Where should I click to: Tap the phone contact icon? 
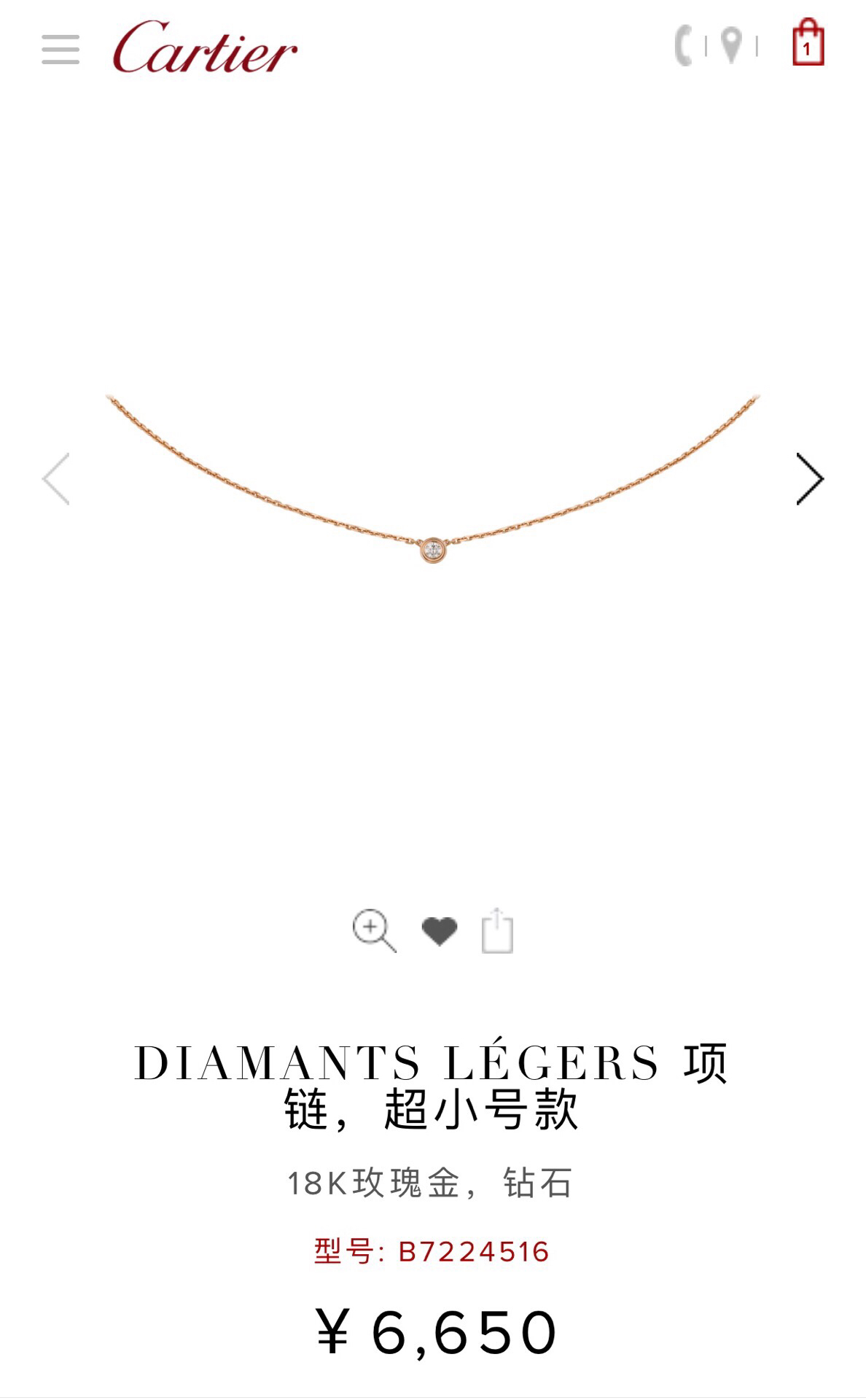[x=684, y=46]
